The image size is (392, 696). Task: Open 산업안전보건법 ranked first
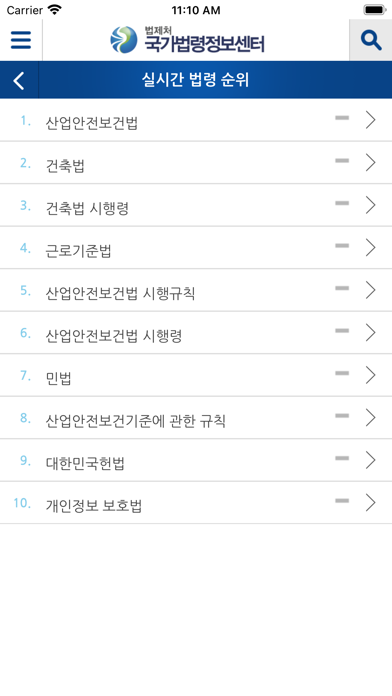point(196,120)
